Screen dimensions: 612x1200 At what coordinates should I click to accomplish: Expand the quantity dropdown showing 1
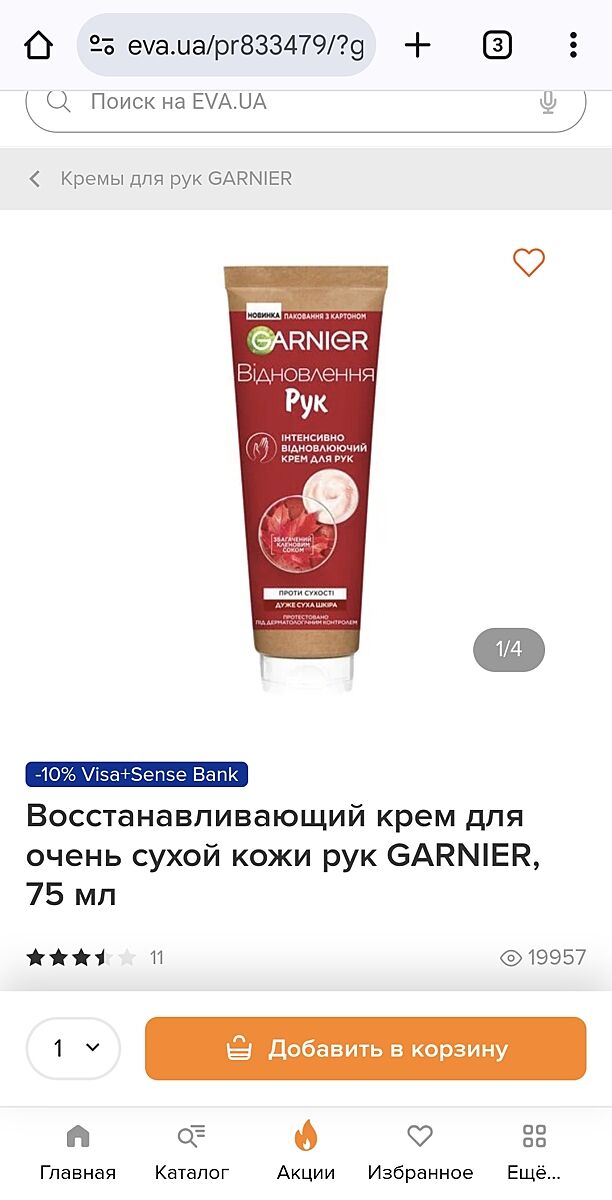74,1048
